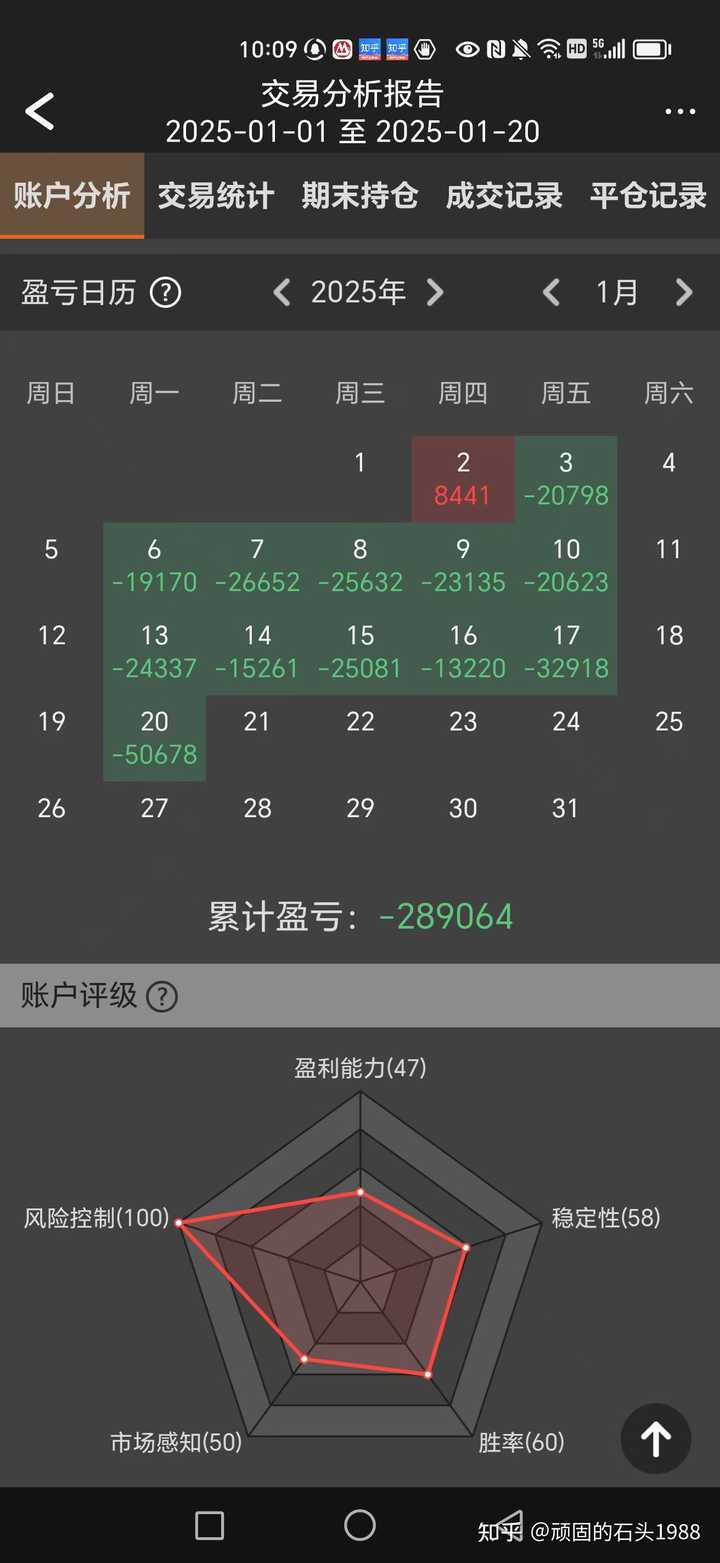The image size is (720, 1563).
Task: Go to previous month December
Action: pos(551,292)
